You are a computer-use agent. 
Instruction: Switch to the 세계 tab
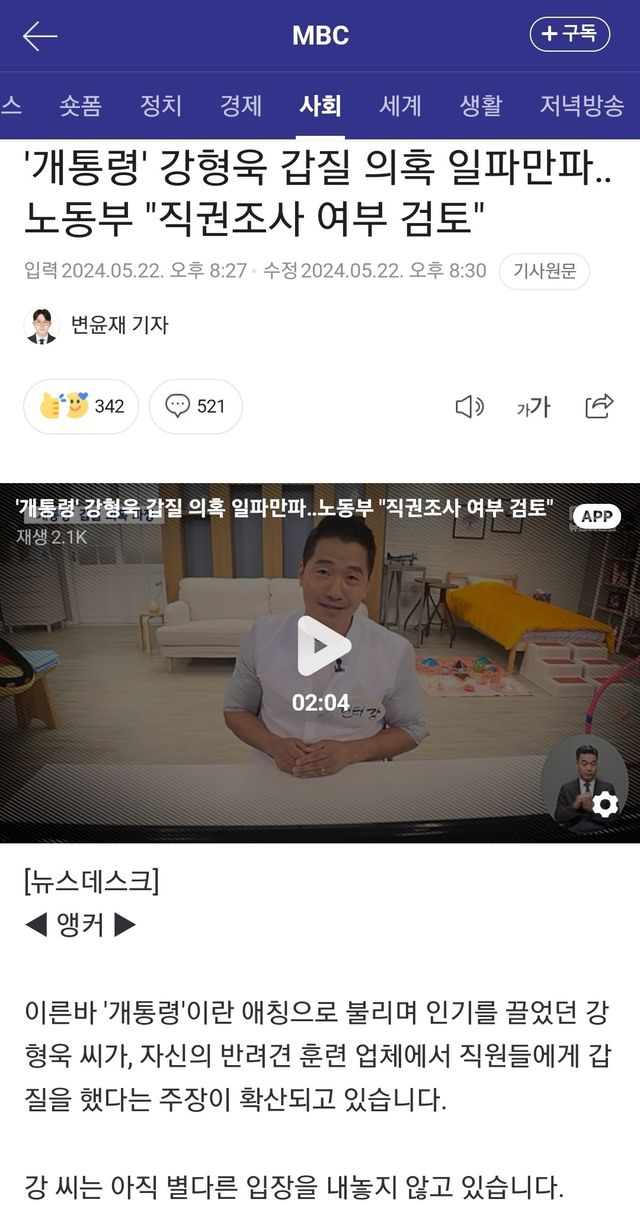pyautogui.click(x=400, y=105)
